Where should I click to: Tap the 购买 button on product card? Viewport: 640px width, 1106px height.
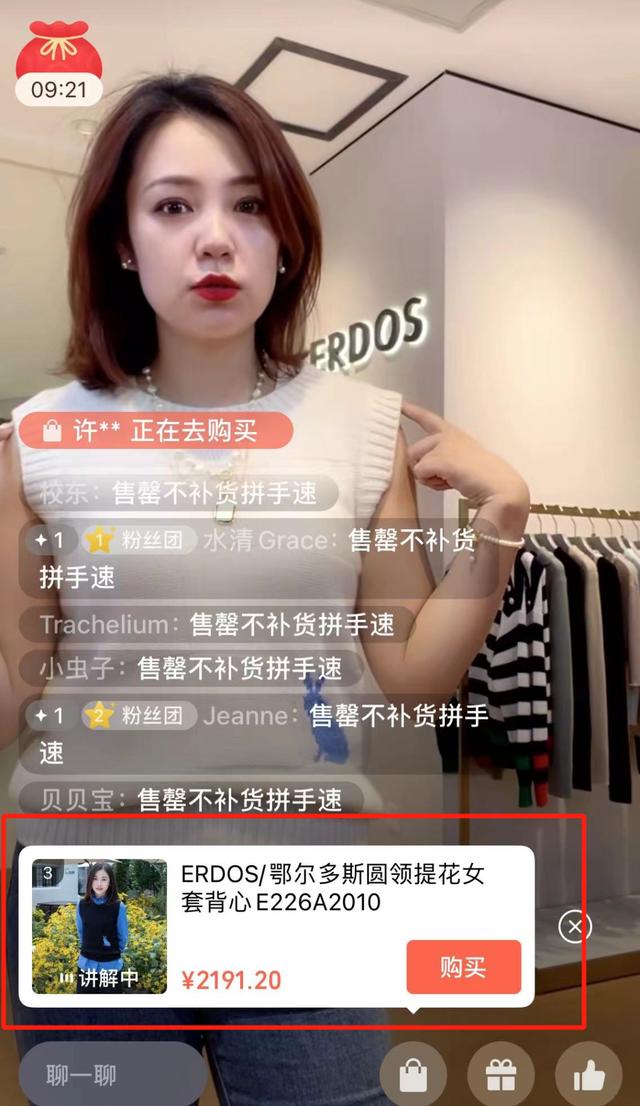[x=463, y=966]
